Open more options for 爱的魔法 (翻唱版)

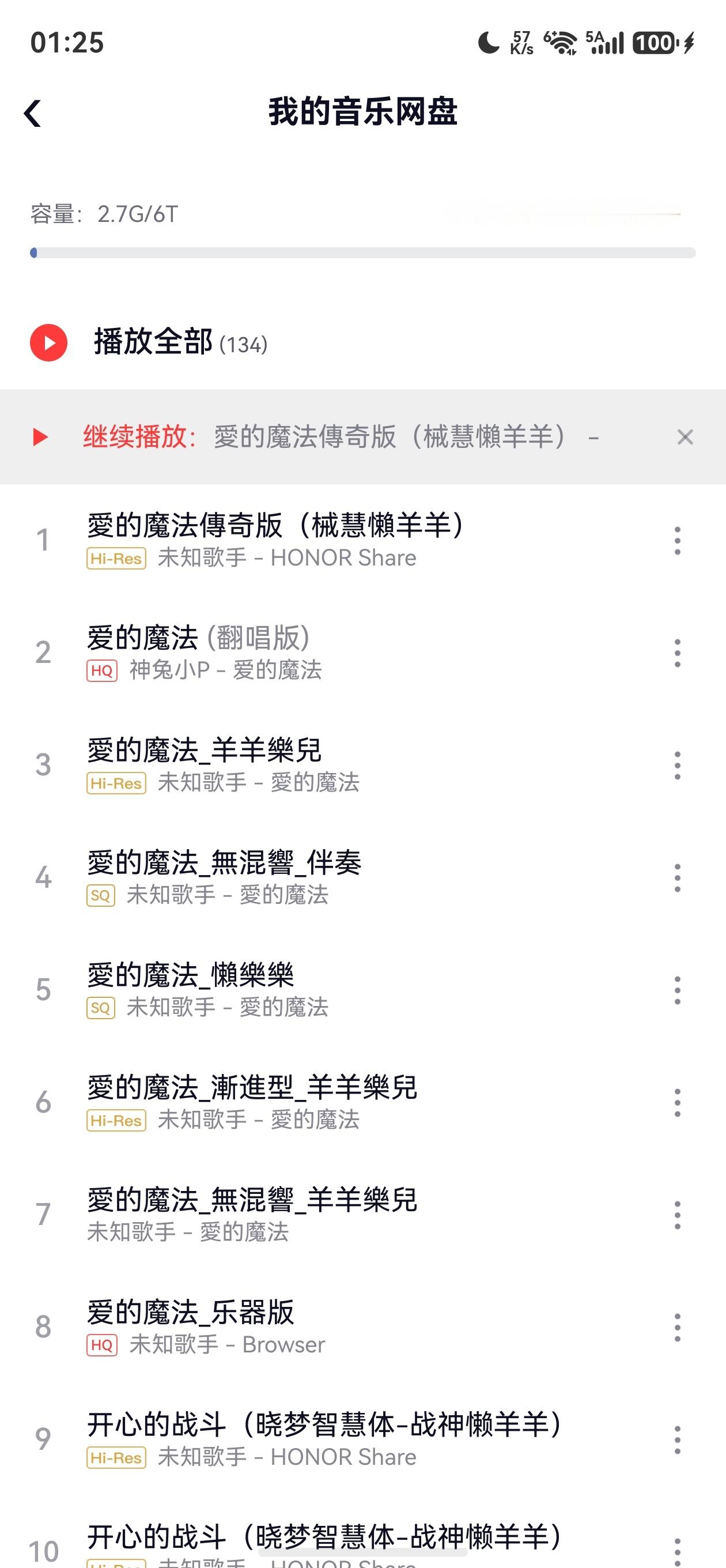(678, 653)
